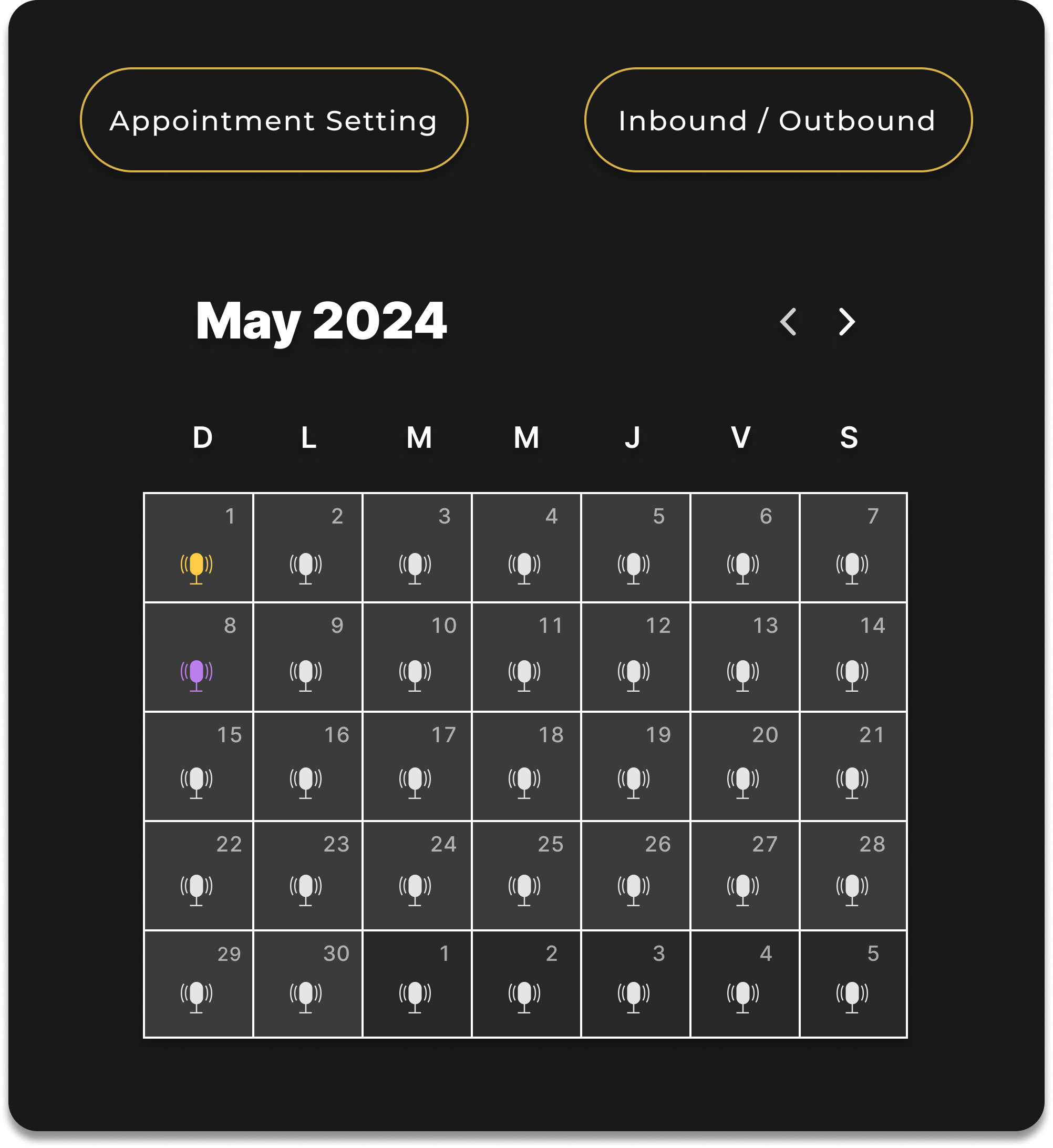
Task: Choose day 27 in the calendar
Action: point(744,875)
